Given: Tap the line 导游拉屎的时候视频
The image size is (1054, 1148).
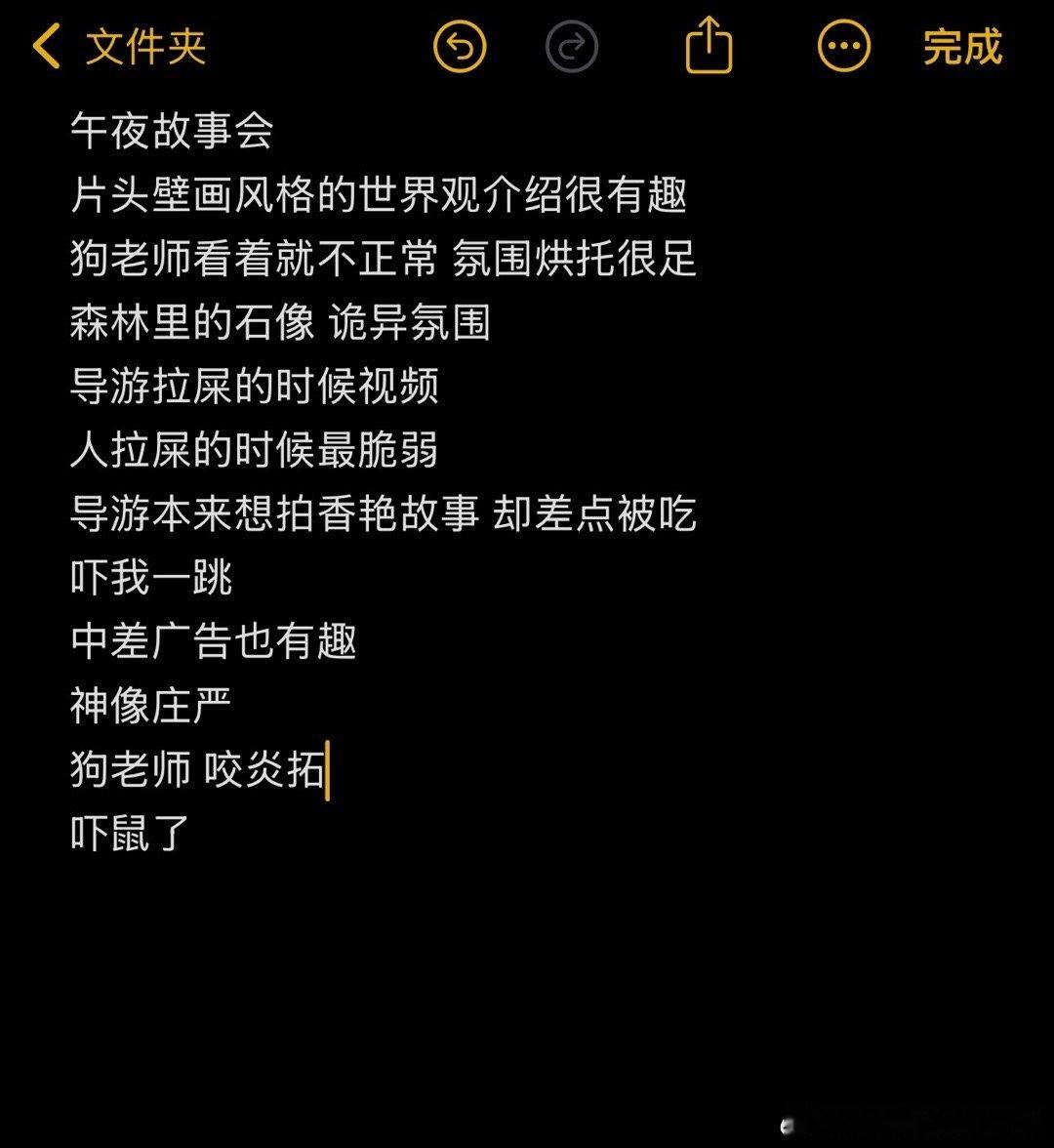Looking at the screenshot, I should [256, 387].
